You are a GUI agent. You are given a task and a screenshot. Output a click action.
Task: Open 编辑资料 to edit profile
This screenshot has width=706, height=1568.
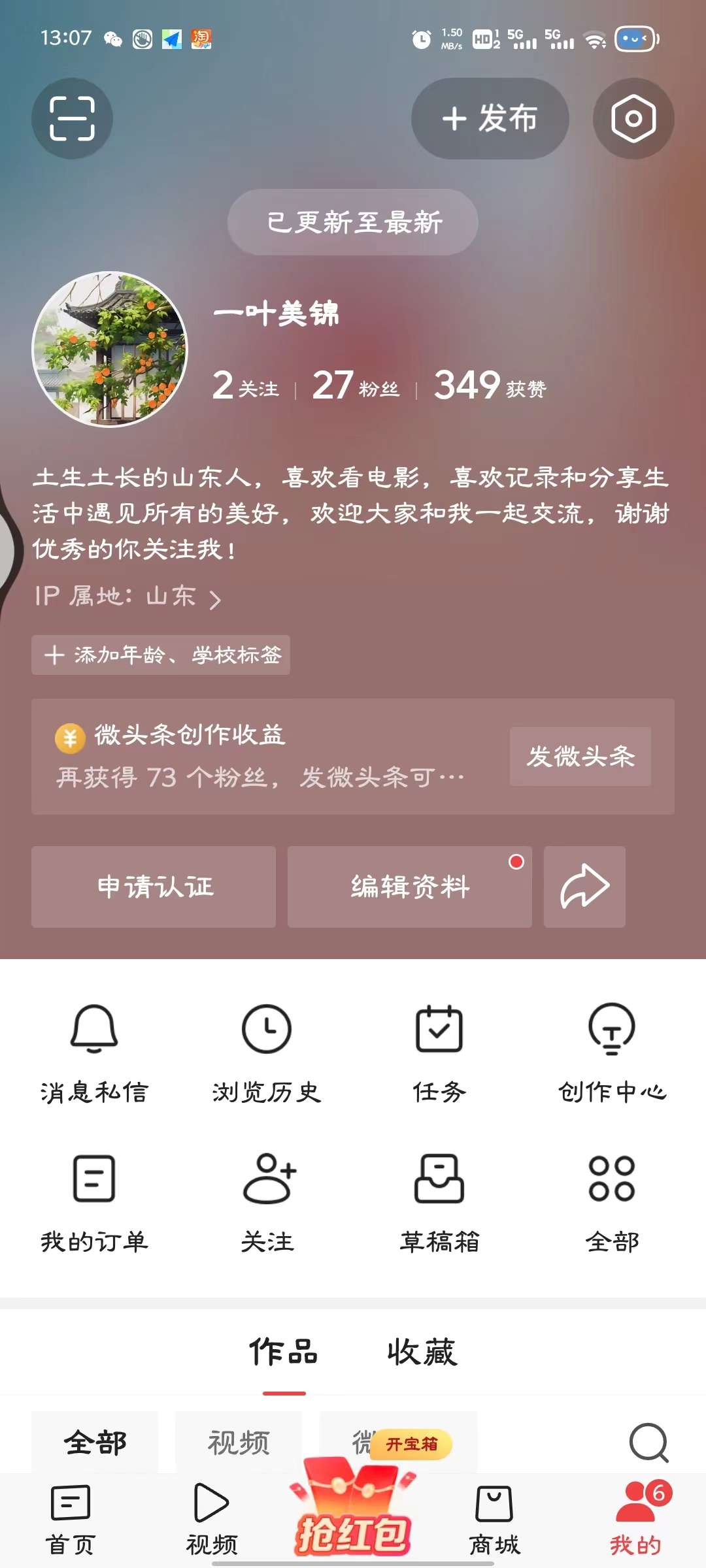(x=410, y=887)
